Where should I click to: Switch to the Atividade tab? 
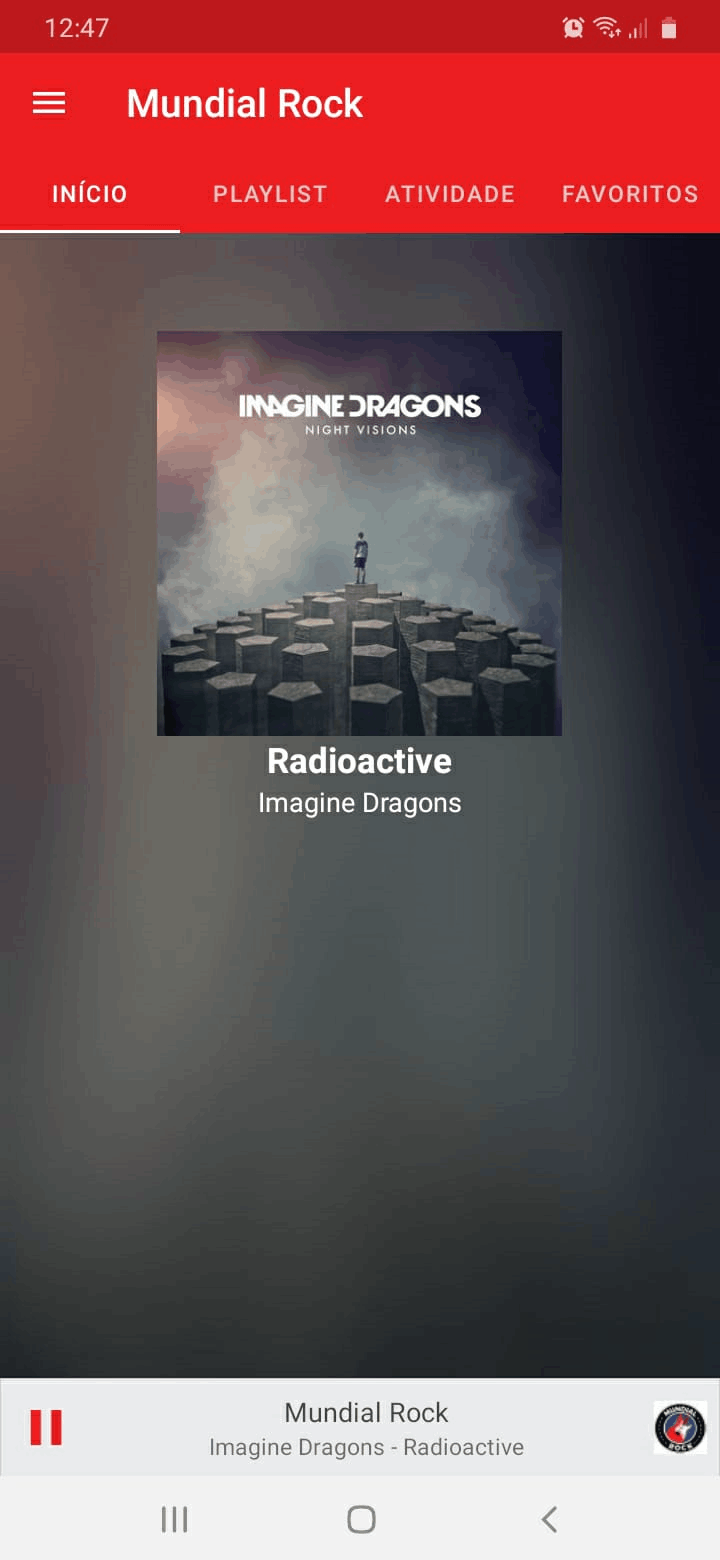[x=450, y=194]
